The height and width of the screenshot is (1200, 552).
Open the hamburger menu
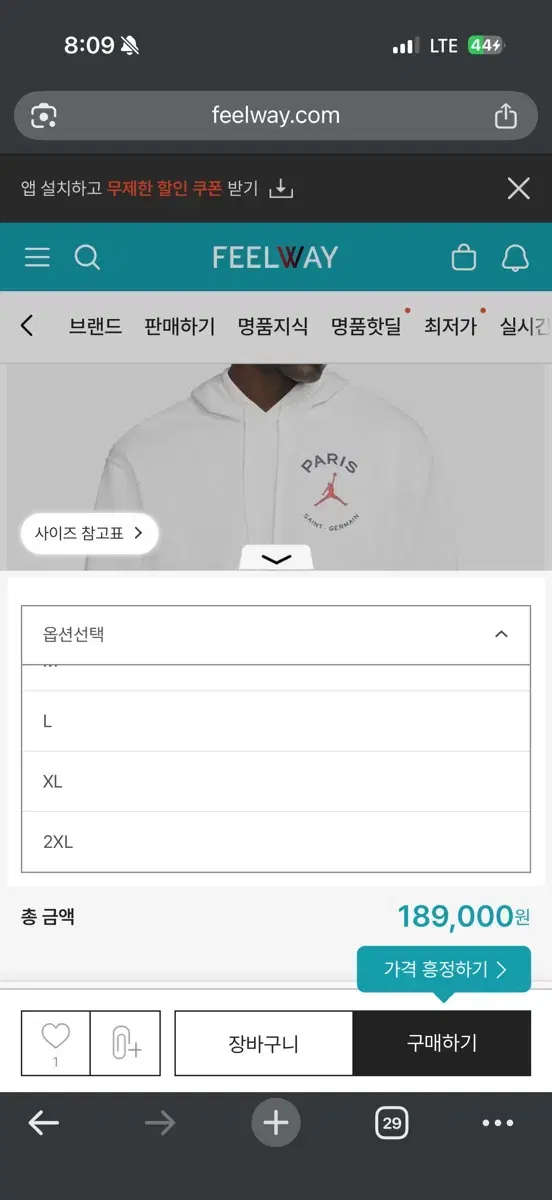37,257
